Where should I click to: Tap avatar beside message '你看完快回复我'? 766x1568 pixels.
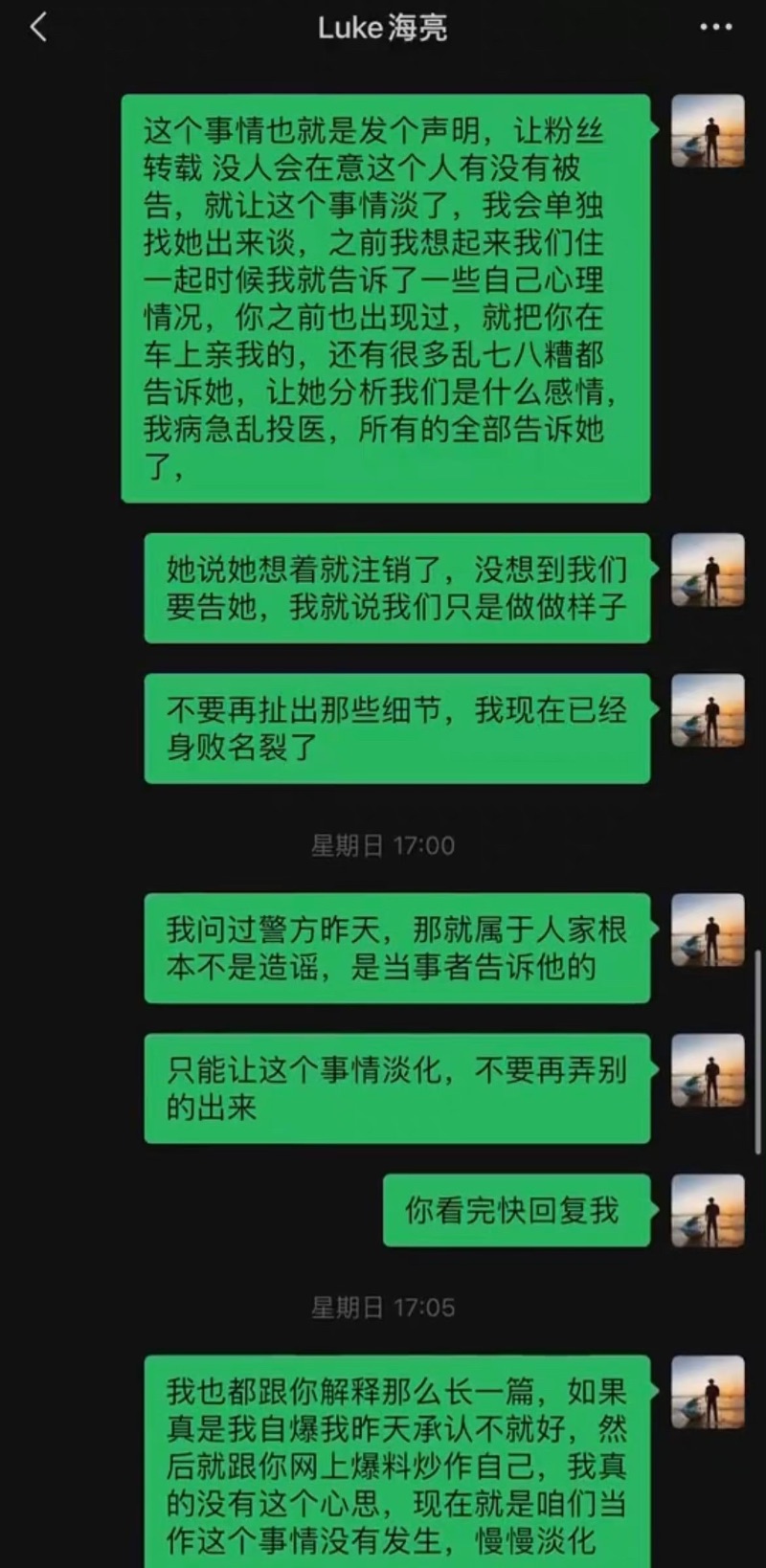click(708, 1210)
